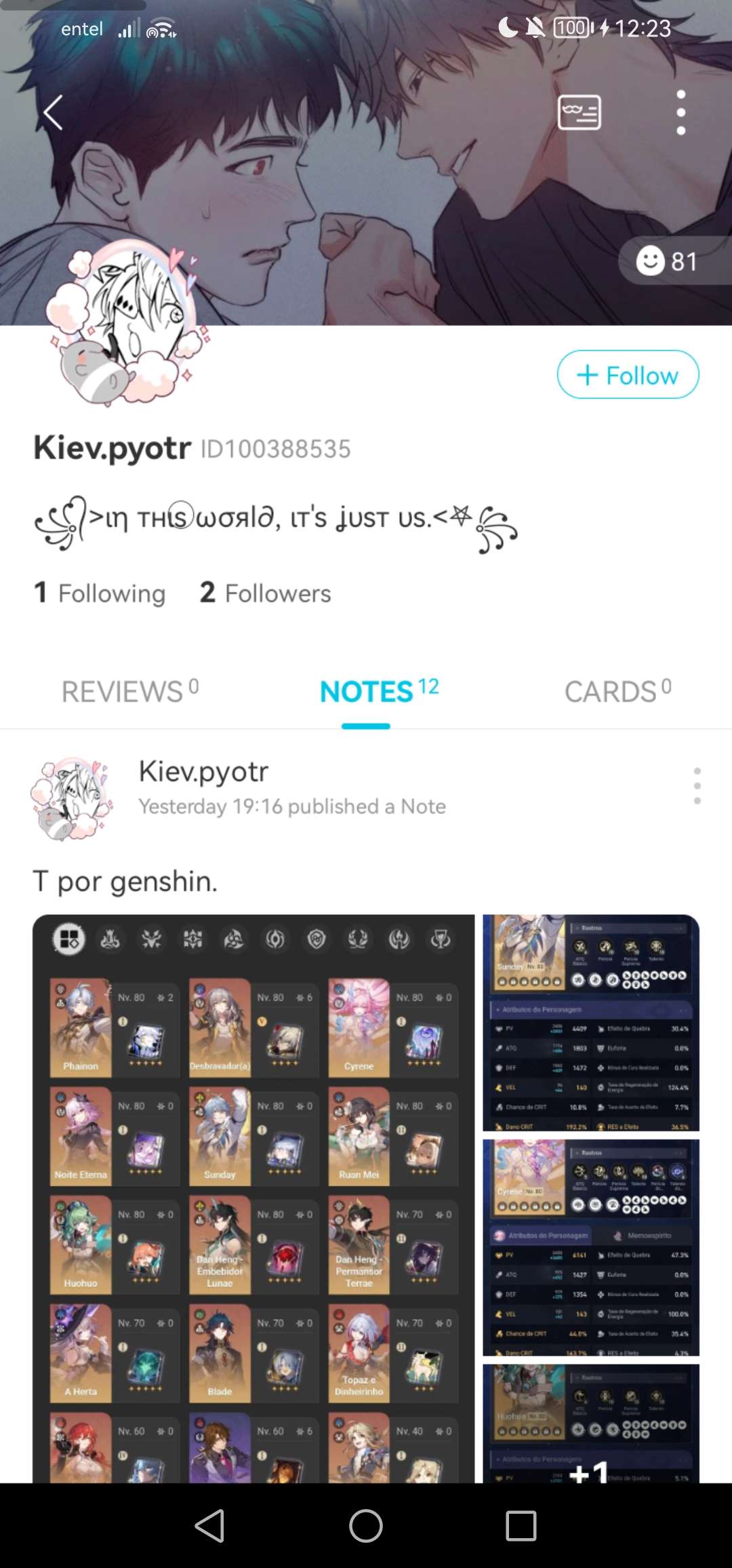Open the large character roster image
The image size is (732, 1568).
pos(253,1198)
